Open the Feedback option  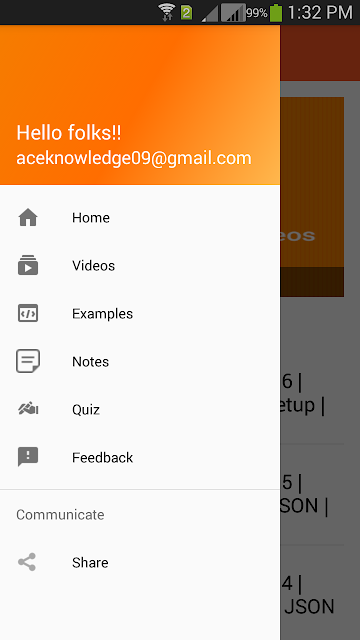coord(140,458)
